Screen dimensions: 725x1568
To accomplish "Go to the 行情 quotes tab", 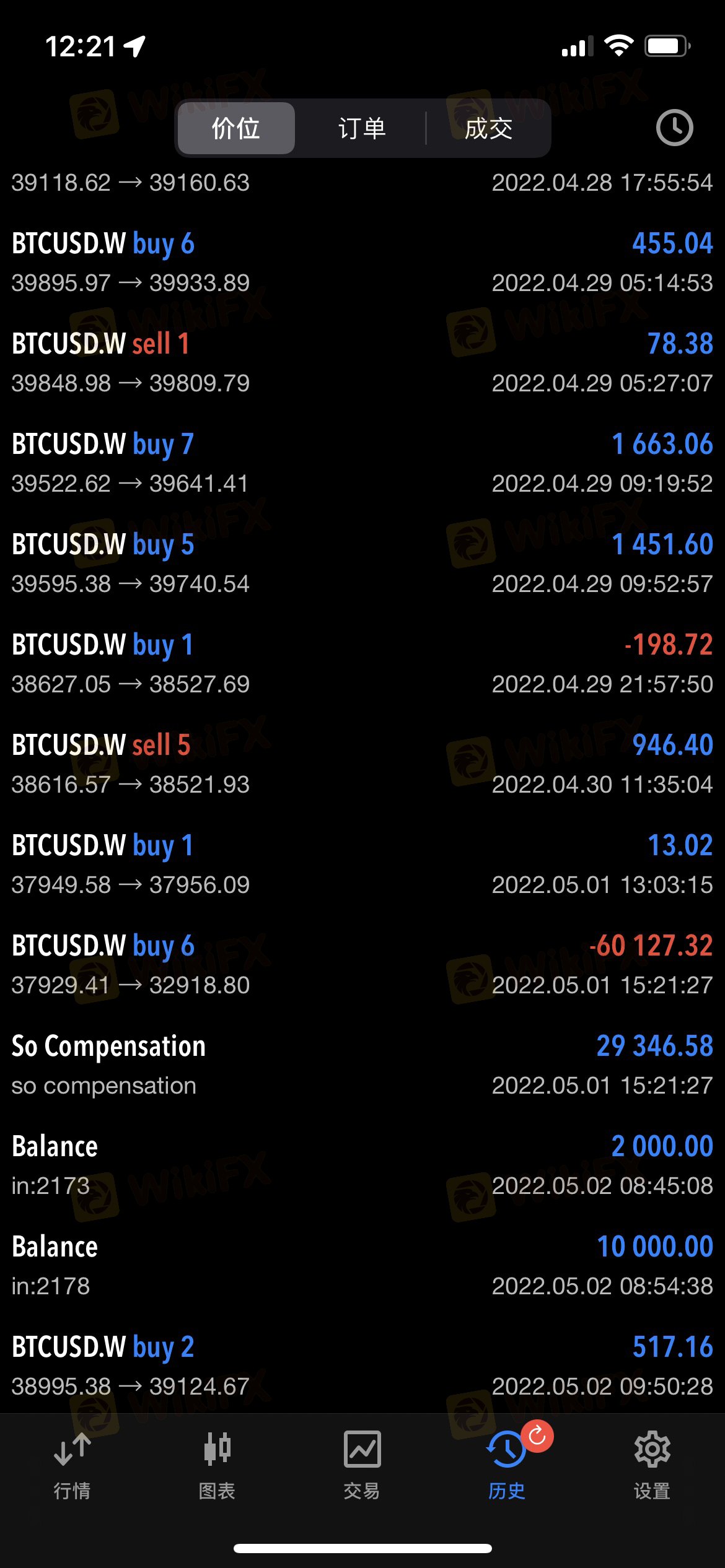I will [x=72, y=1465].
